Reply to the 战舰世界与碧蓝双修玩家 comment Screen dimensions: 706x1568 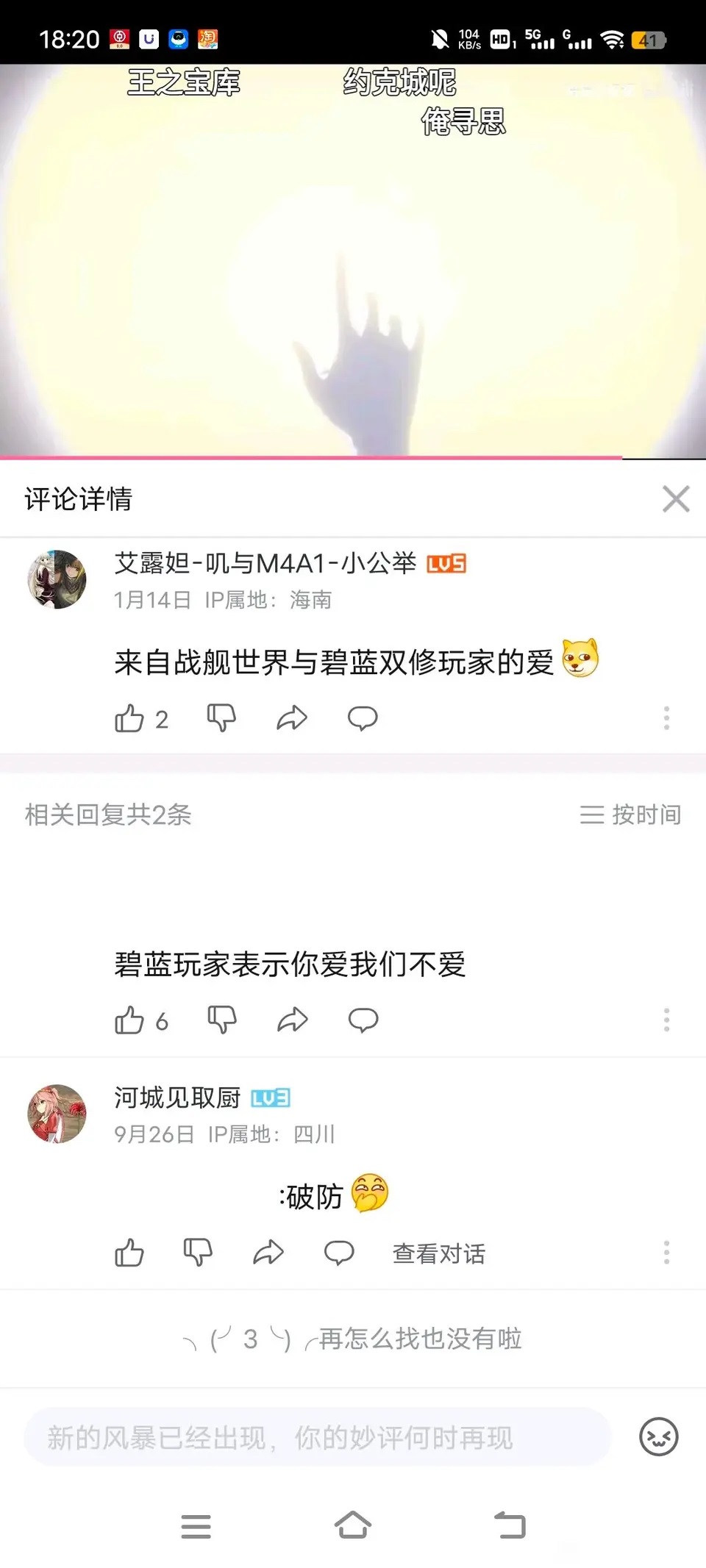coord(363,718)
